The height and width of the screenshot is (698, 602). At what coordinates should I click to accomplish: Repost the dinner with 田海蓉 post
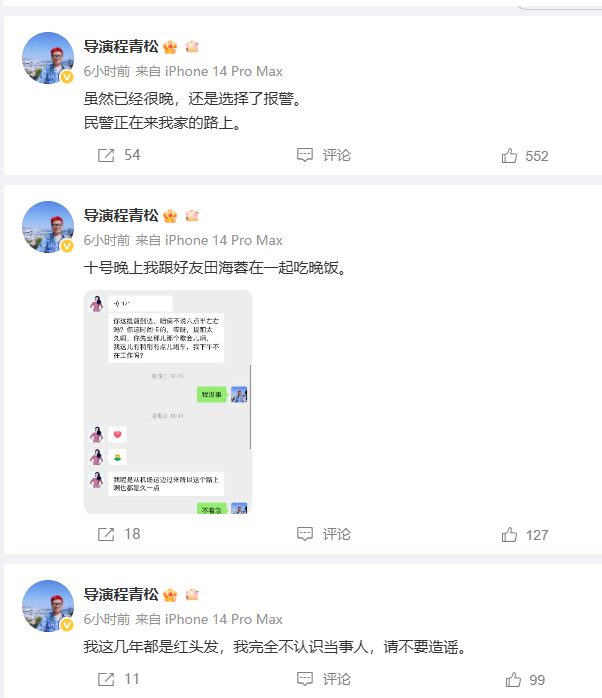(118, 534)
